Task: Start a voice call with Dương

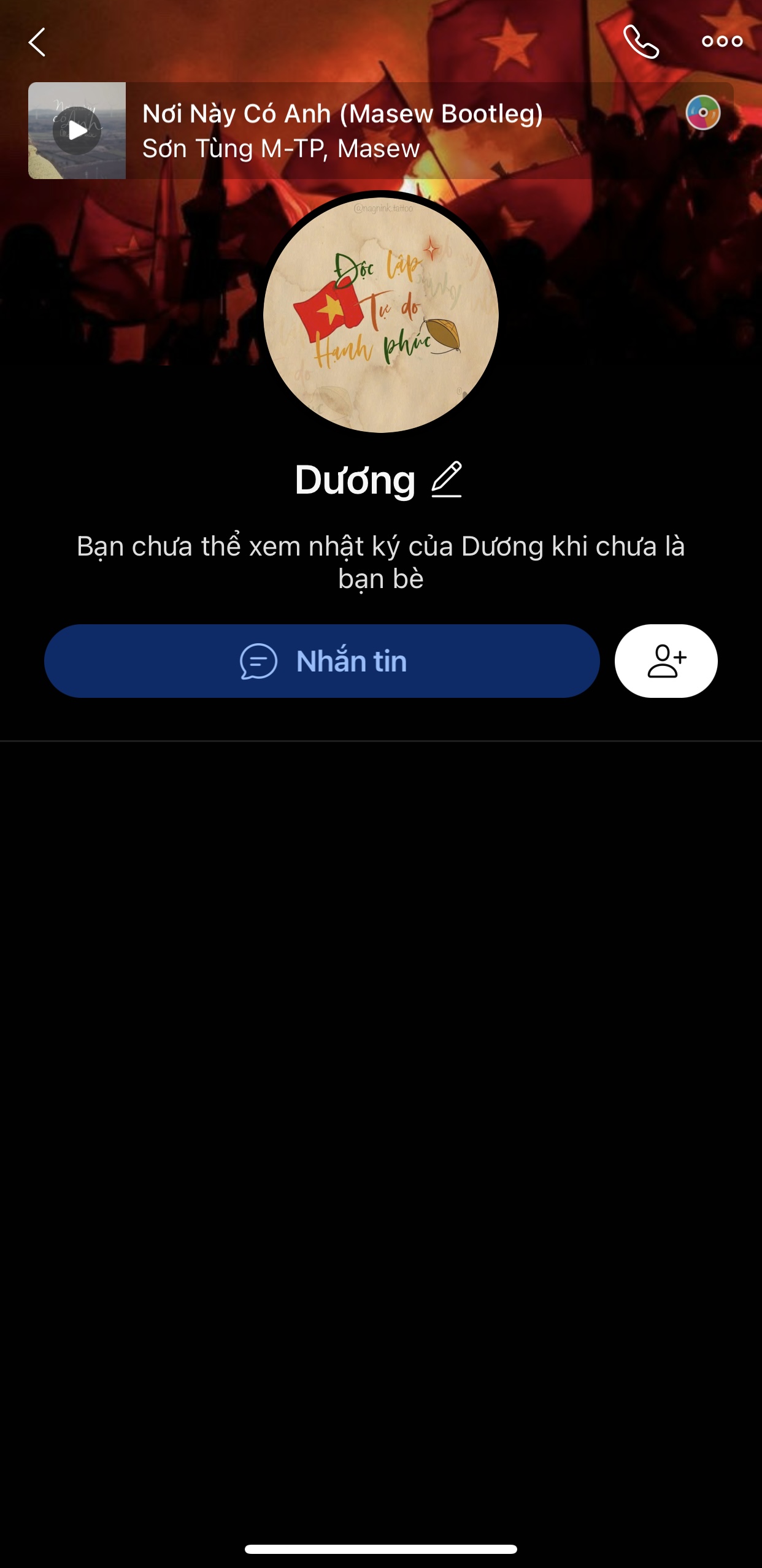Action: tap(641, 42)
